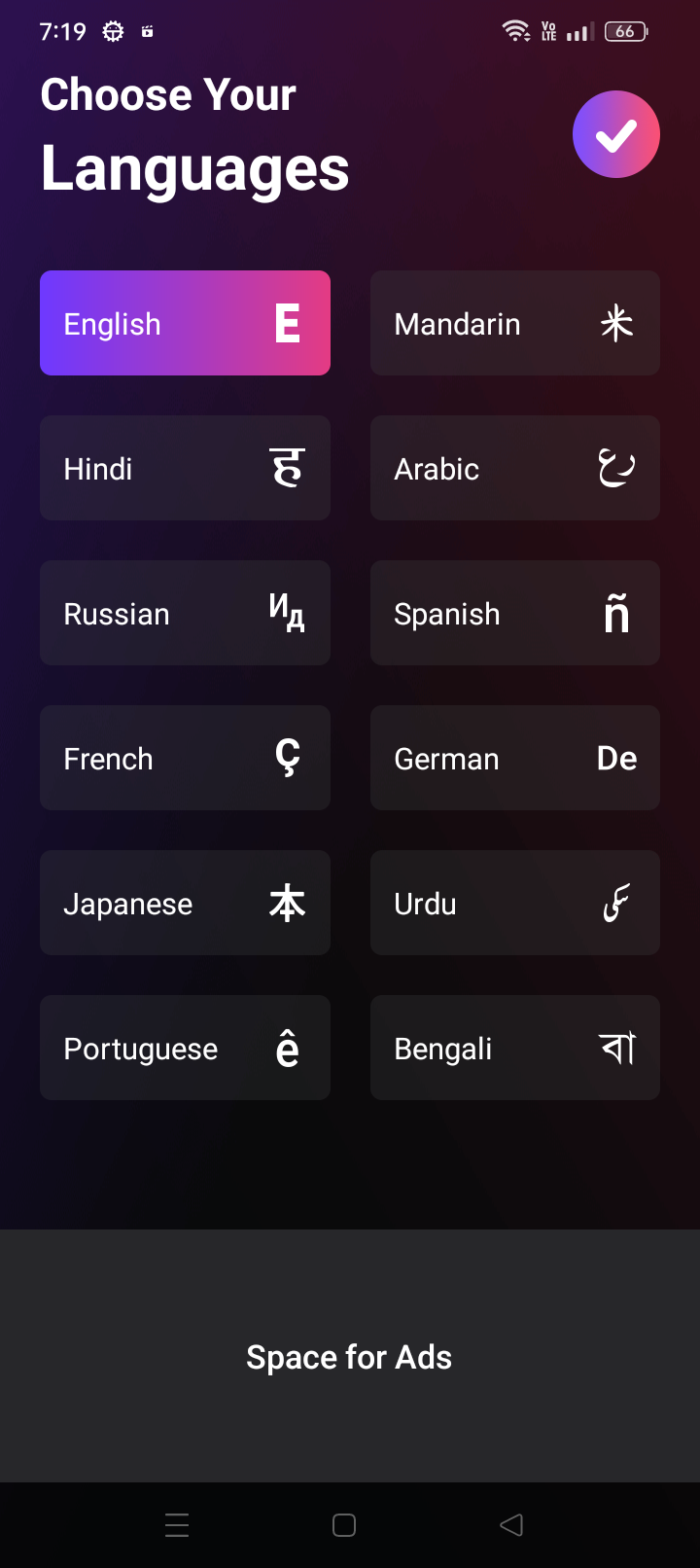
Task: Tap the Spanish language option
Action: 514,613
